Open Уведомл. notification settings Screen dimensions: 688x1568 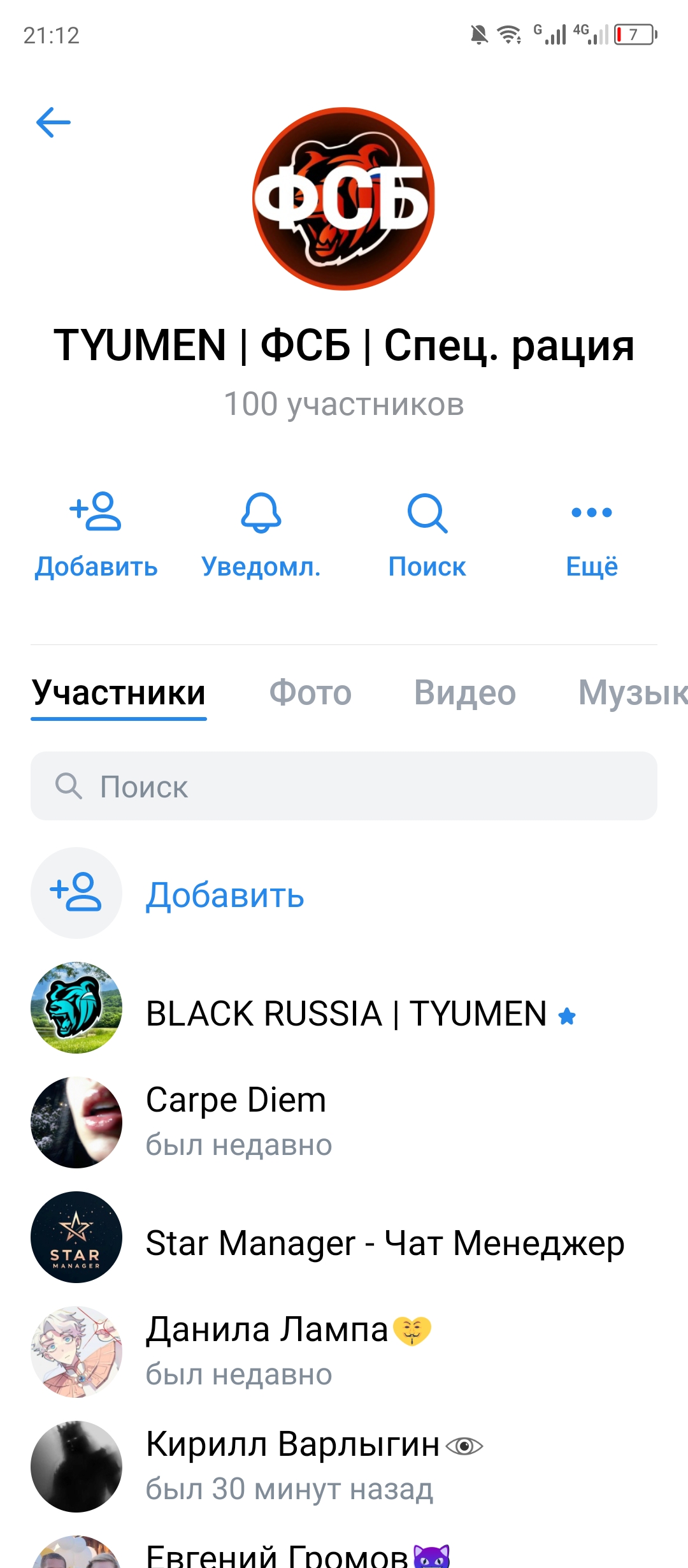pyautogui.click(x=261, y=534)
